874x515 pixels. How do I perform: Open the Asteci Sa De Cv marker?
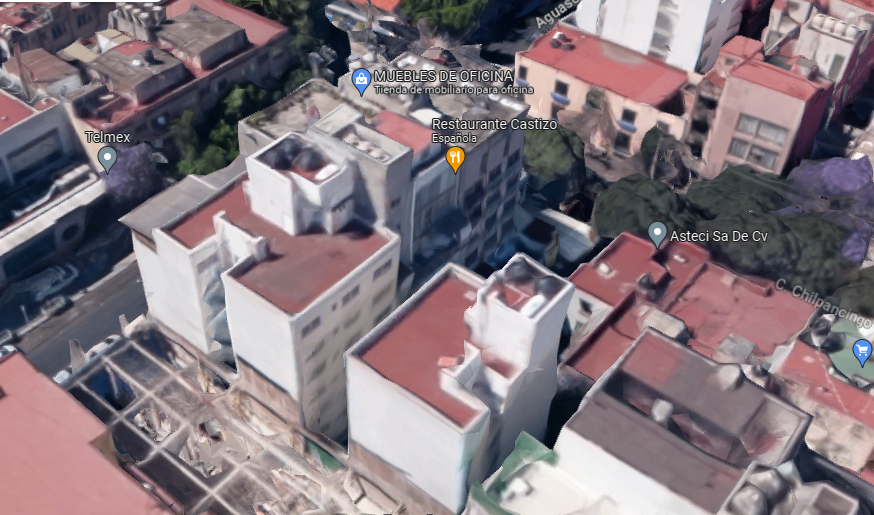click(658, 235)
